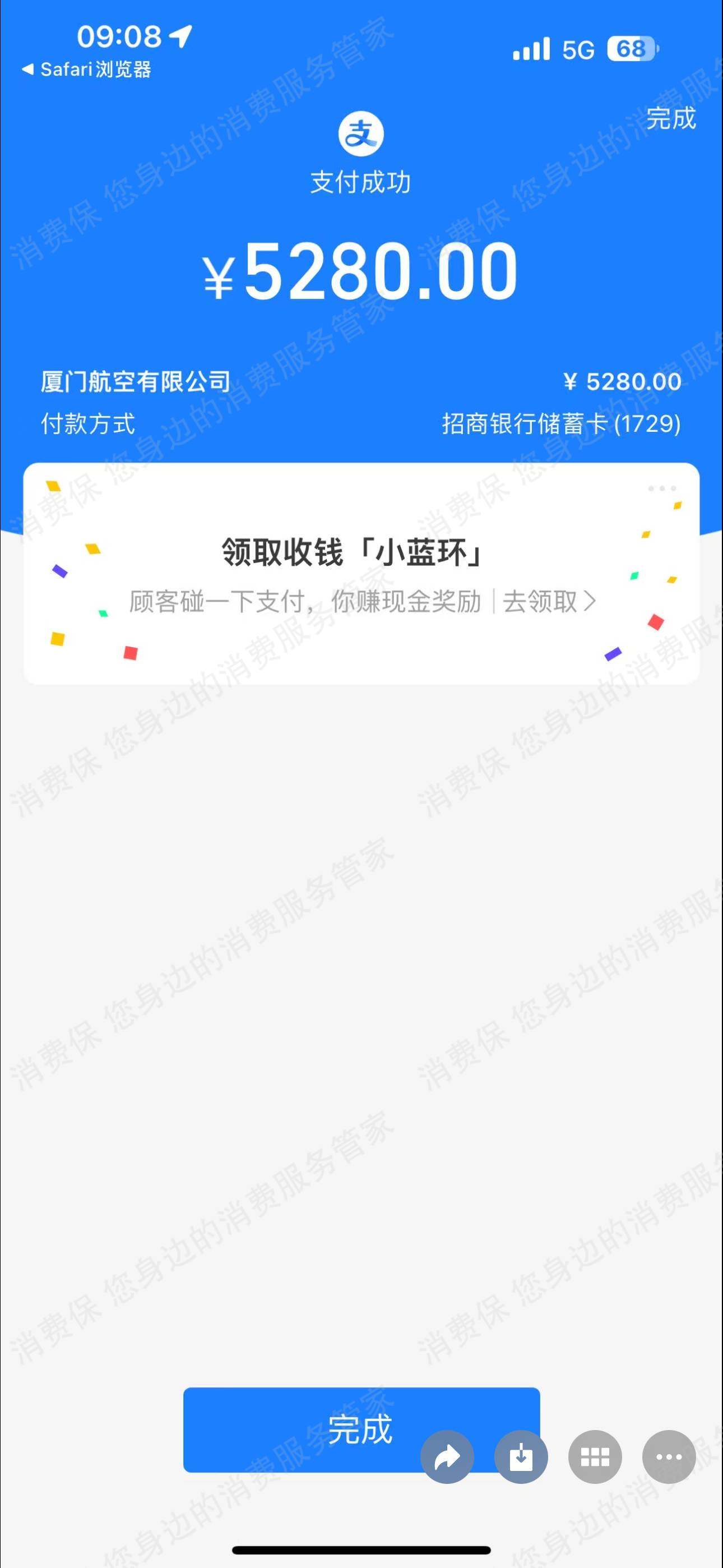Tap the large blue 完成 button
This screenshot has height=1568, width=723.
[x=304, y=1428]
